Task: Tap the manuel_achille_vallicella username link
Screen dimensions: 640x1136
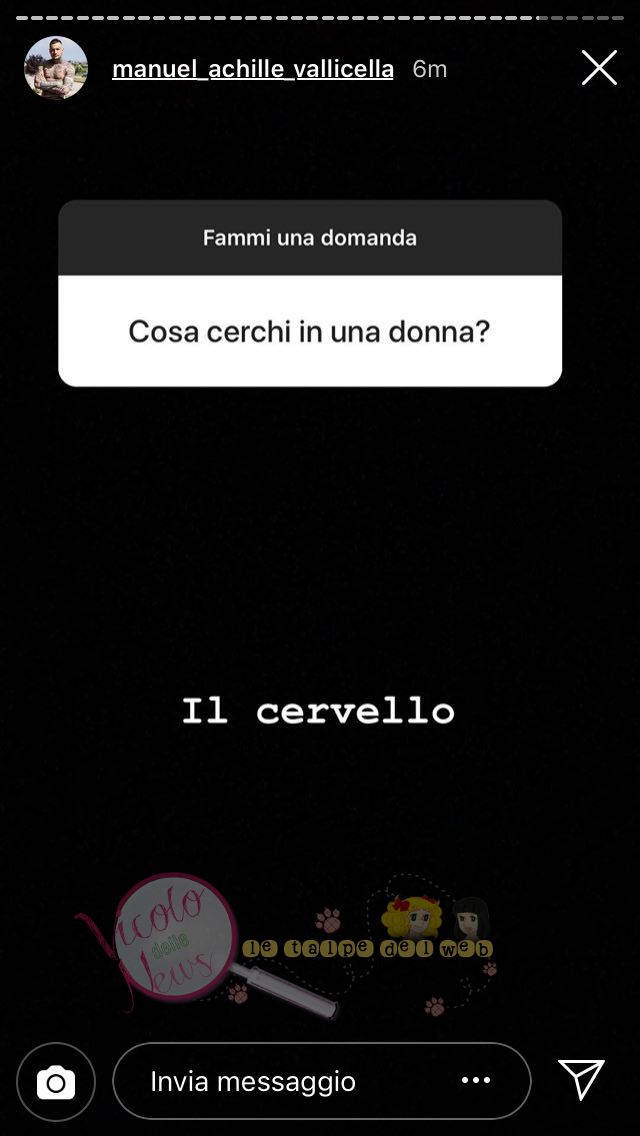Action: point(253,69)
